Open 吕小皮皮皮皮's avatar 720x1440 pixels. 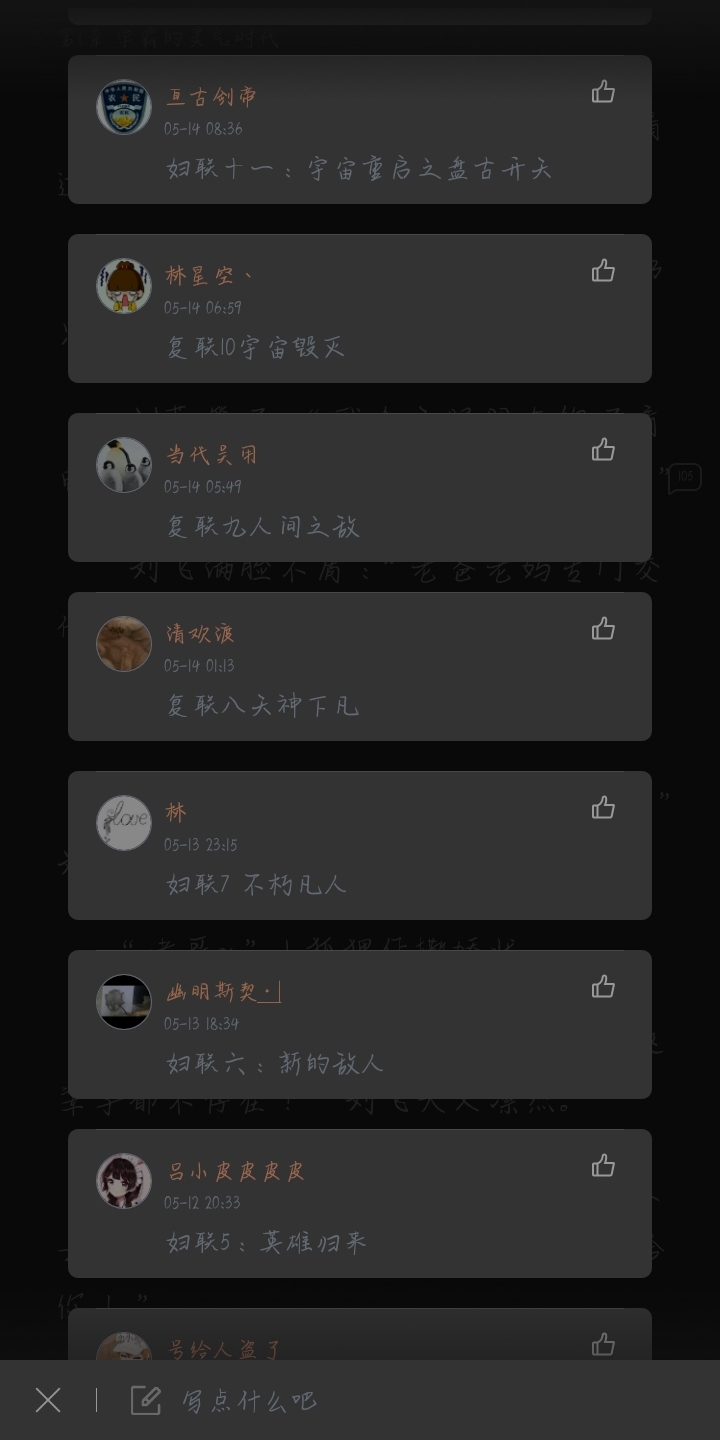tap(124, 1181)
